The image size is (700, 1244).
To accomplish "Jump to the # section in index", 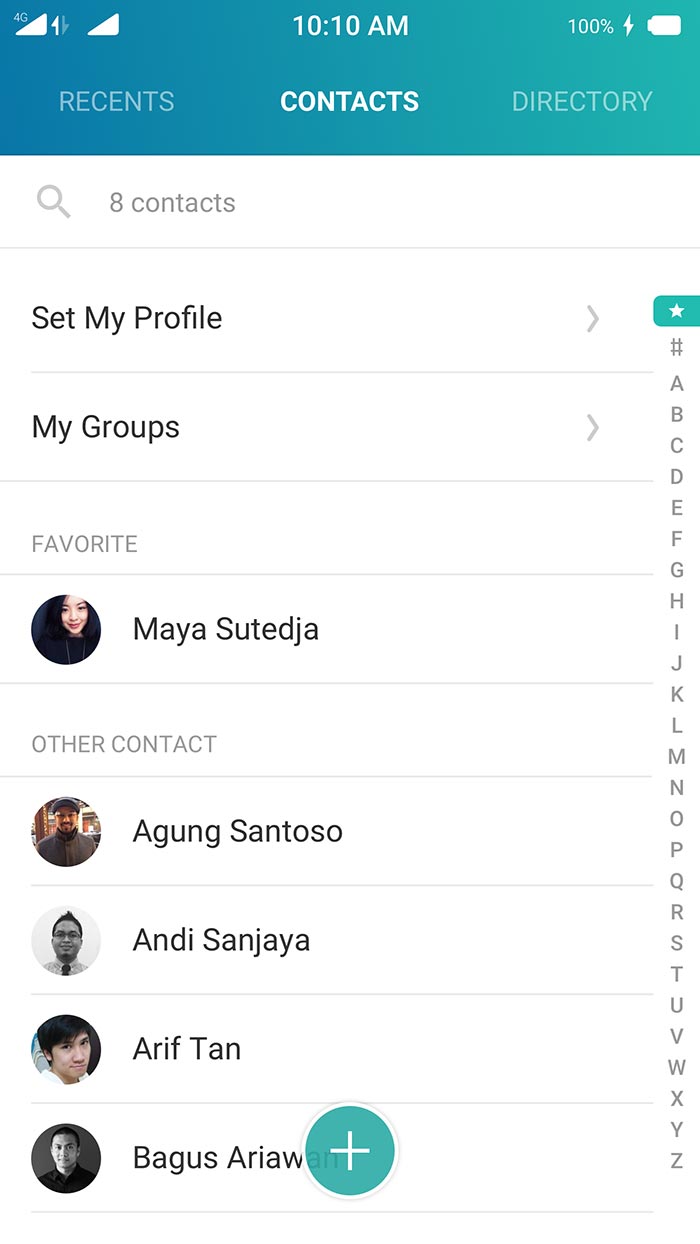I will click(677, 348).
